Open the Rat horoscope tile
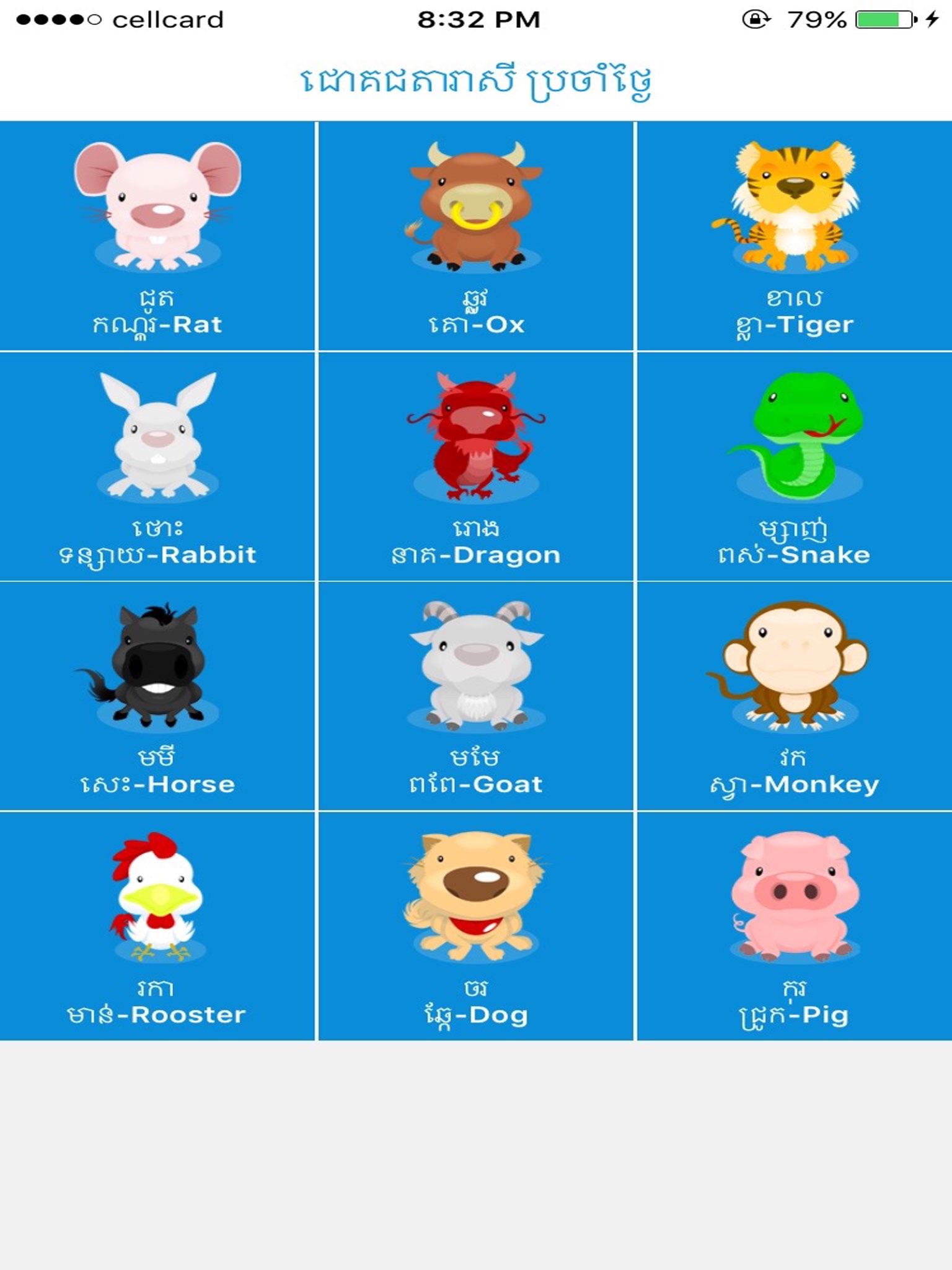 [157, 236]
